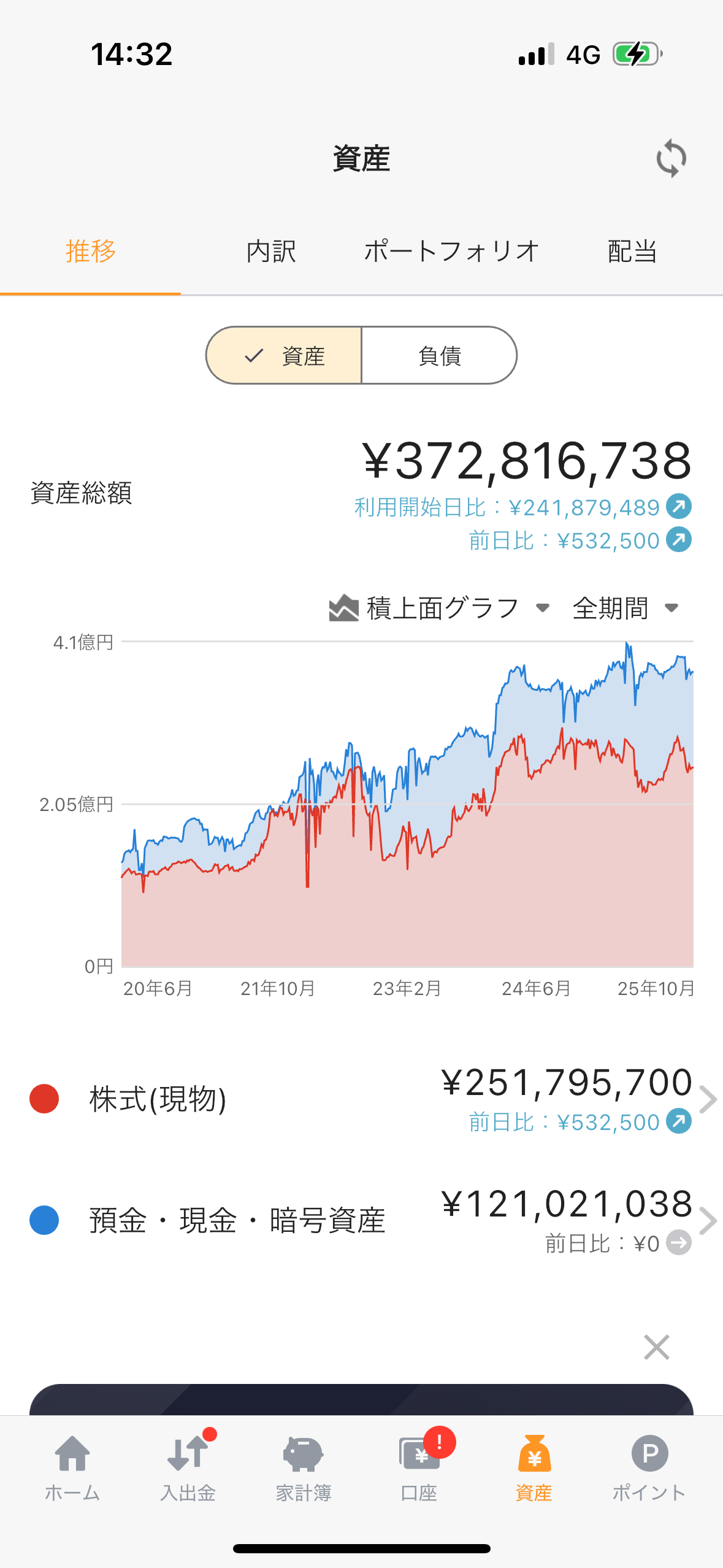Dismiss the bottom banner
The width and height of the screenshot is (723, 1568).
tap(656, 1347)
